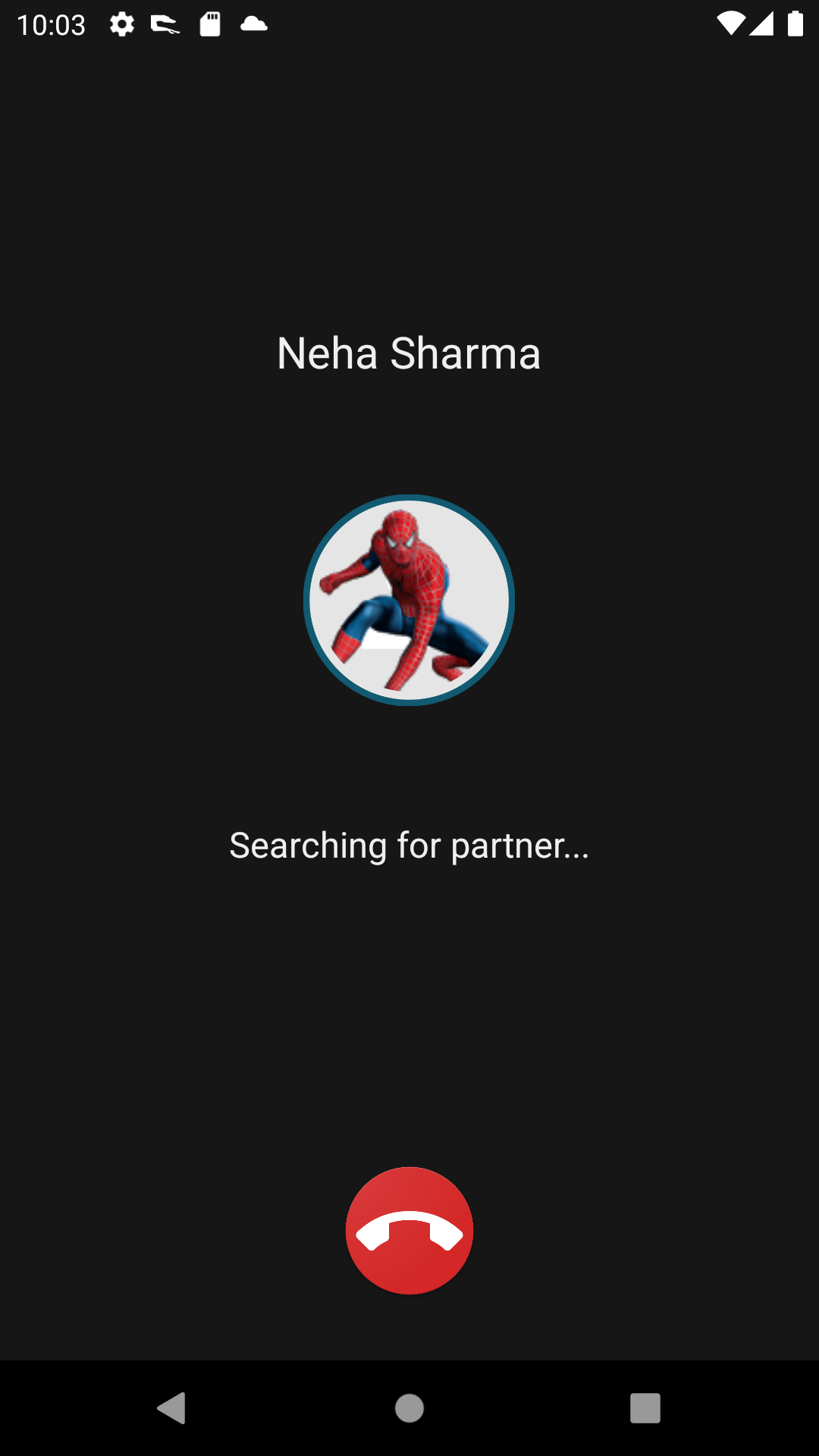Viewport: 819px width, 1456px height.
Task: Tap the SD card status icon
Action: click(210, 24)
